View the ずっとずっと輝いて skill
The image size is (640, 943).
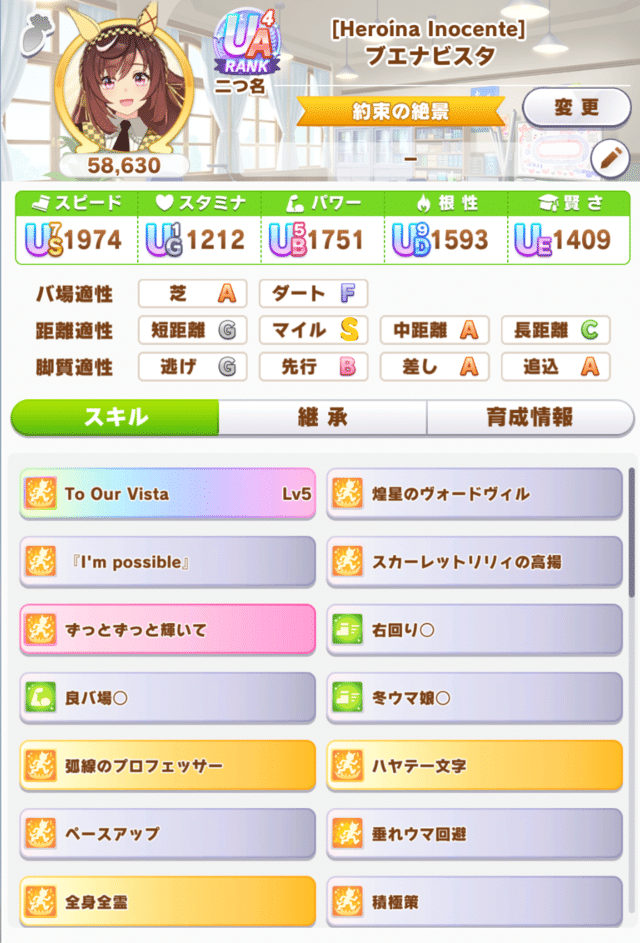pyautogui.click(x=168, y=629)
